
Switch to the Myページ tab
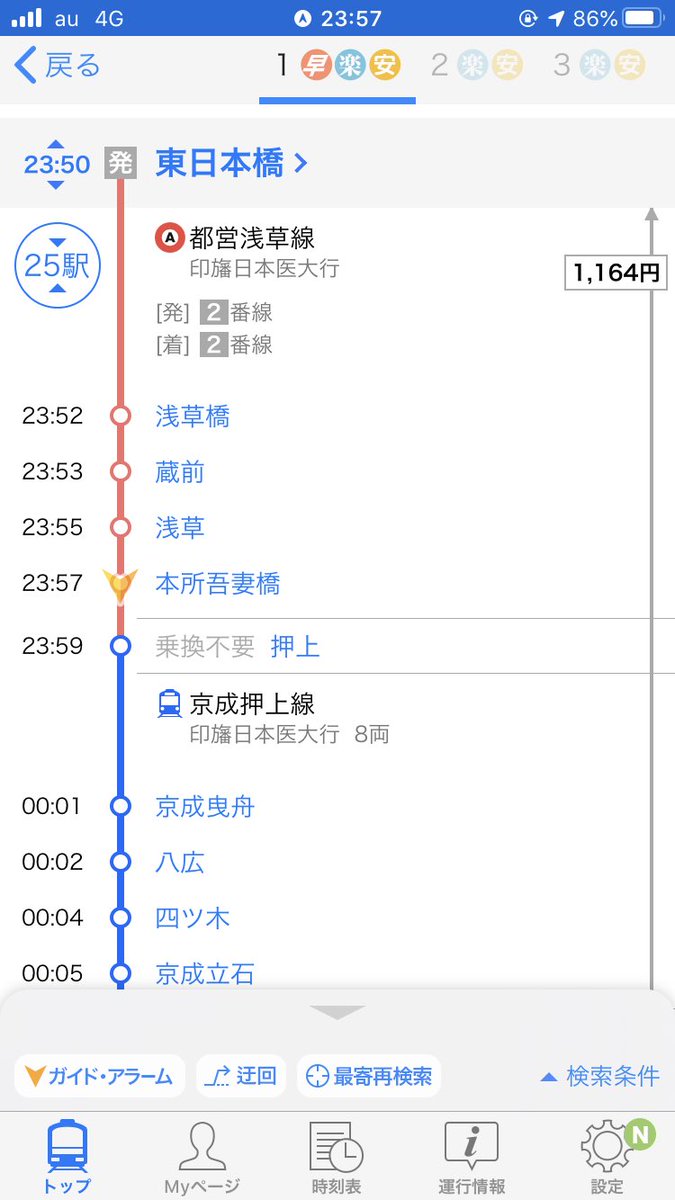(x=202, y=1158)
